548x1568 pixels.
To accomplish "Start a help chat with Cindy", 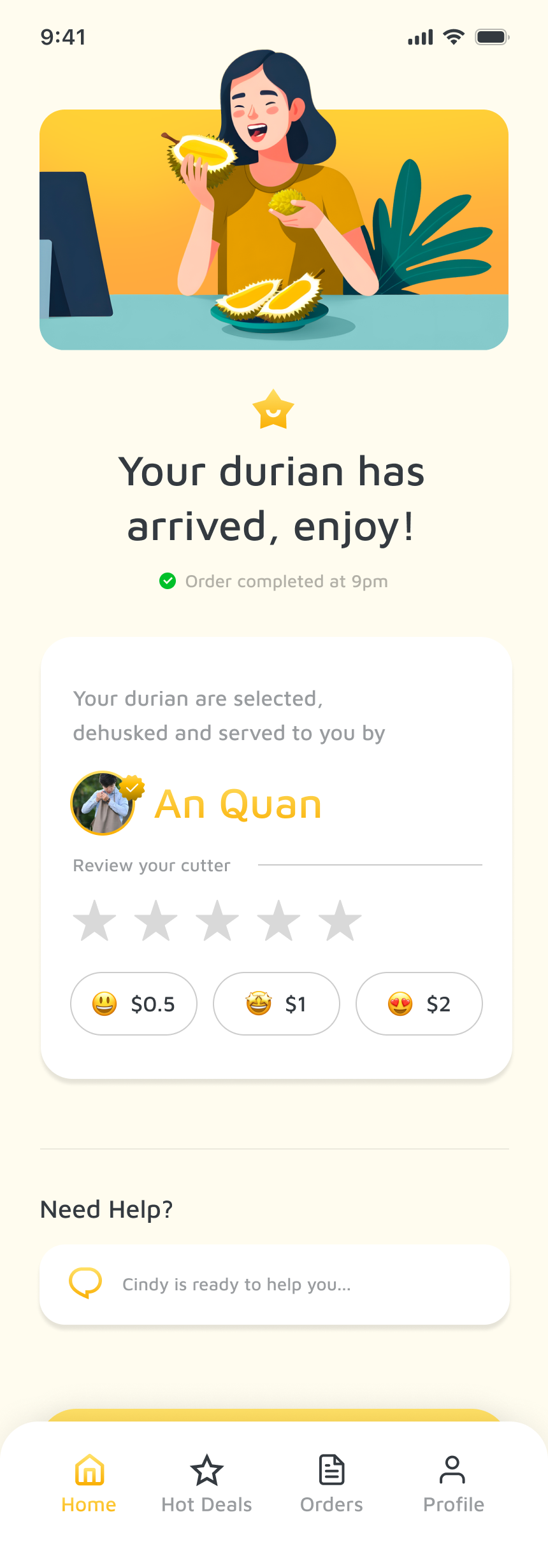I will pos(275,1285).
